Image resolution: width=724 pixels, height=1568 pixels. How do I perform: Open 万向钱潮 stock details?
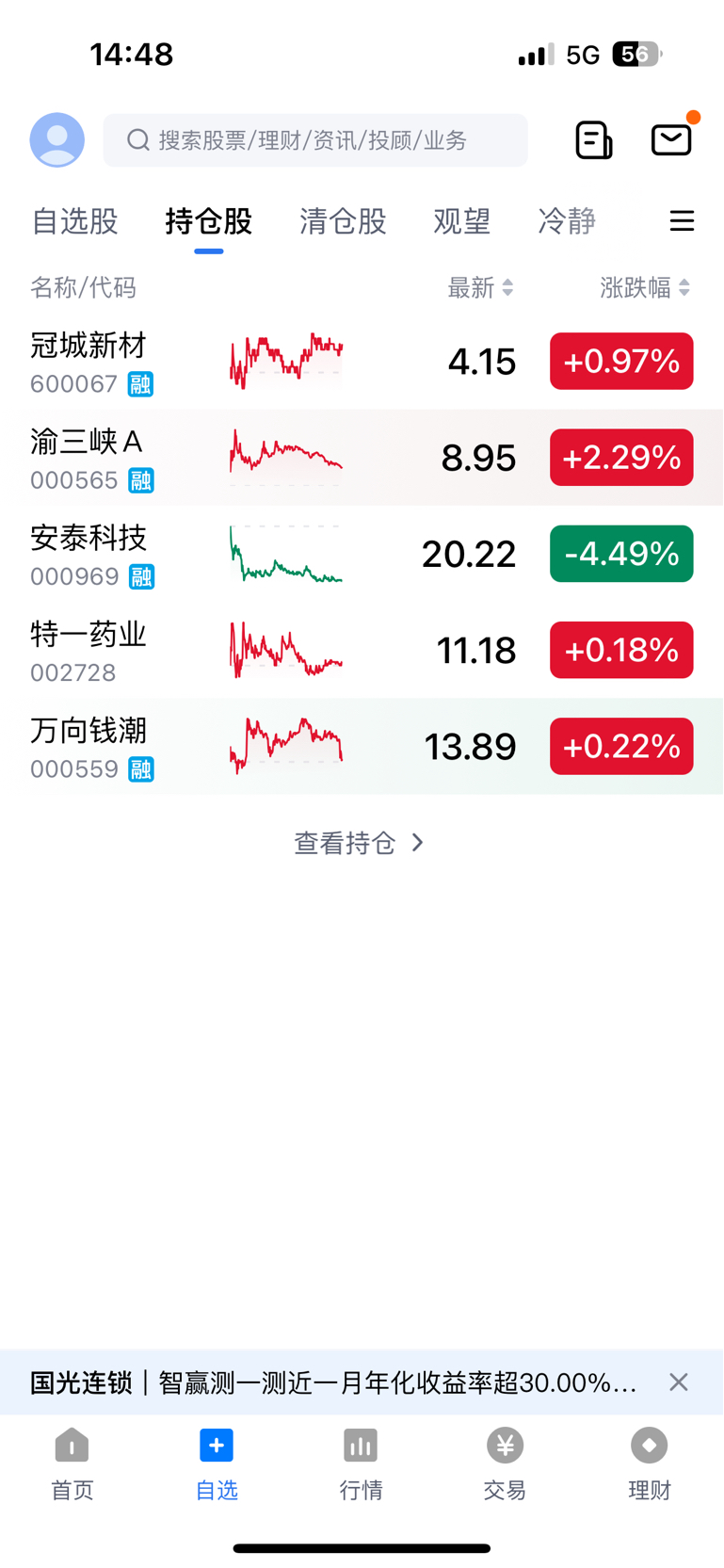coord(88,747)
